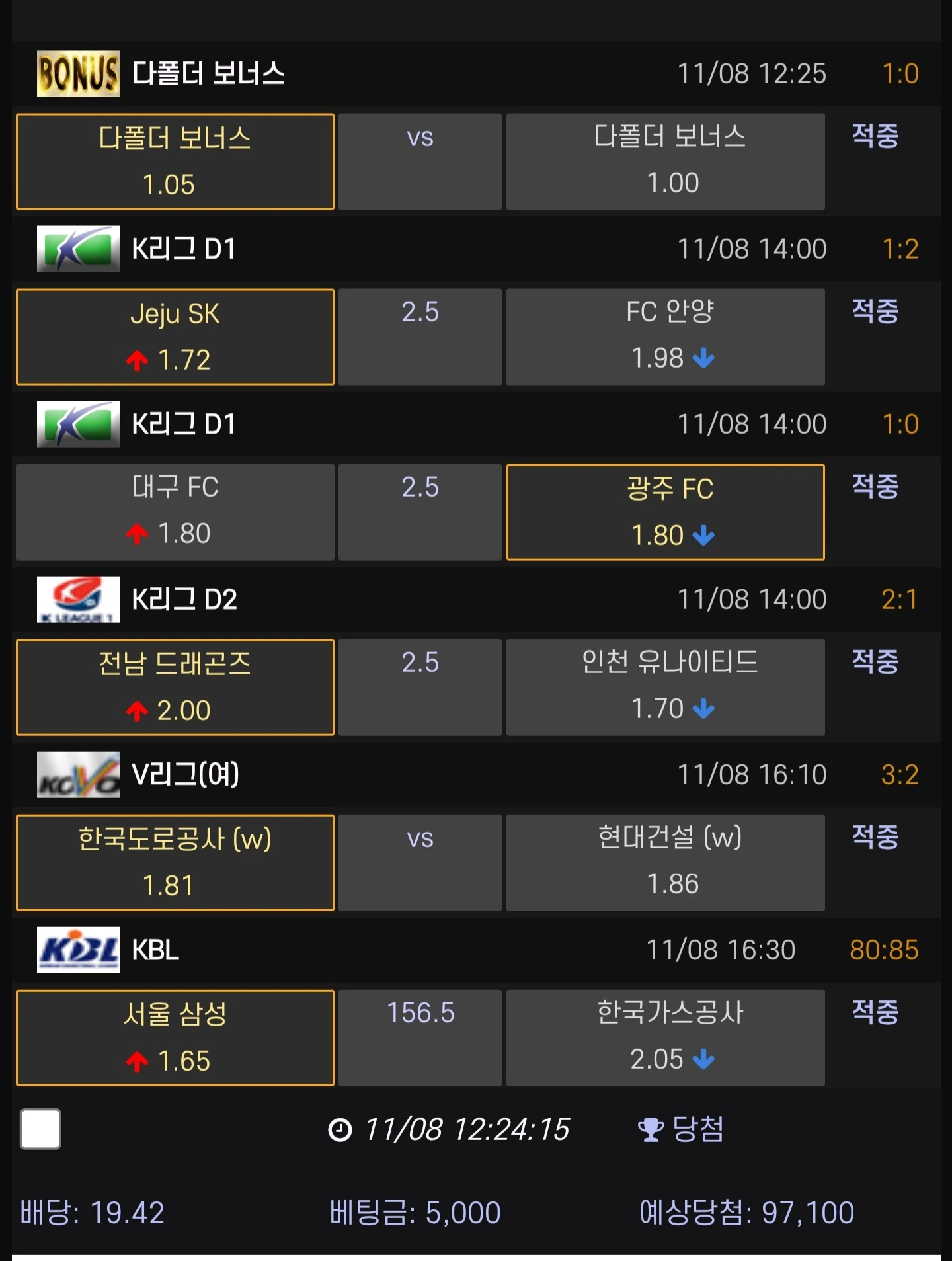Click the K리그 D2 league logo

tap(77, 599)
